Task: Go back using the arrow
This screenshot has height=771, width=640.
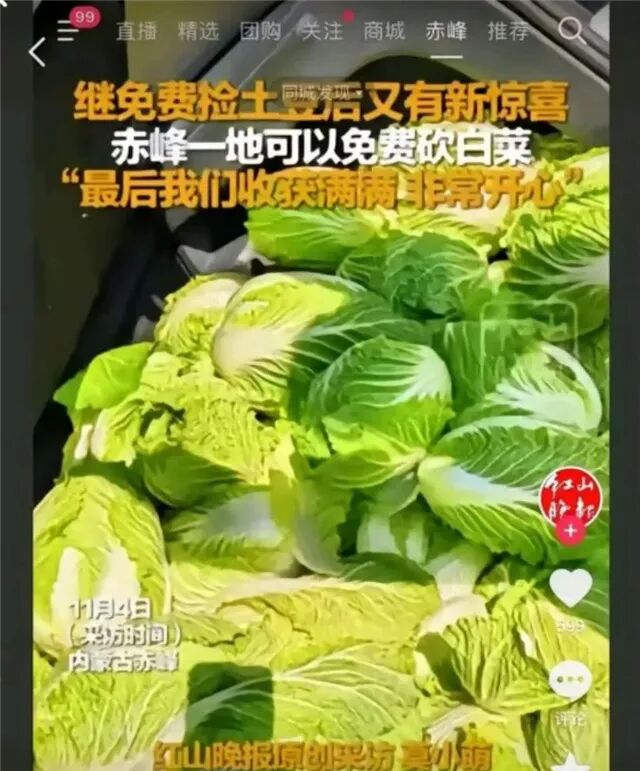Action: pos(37,52)
